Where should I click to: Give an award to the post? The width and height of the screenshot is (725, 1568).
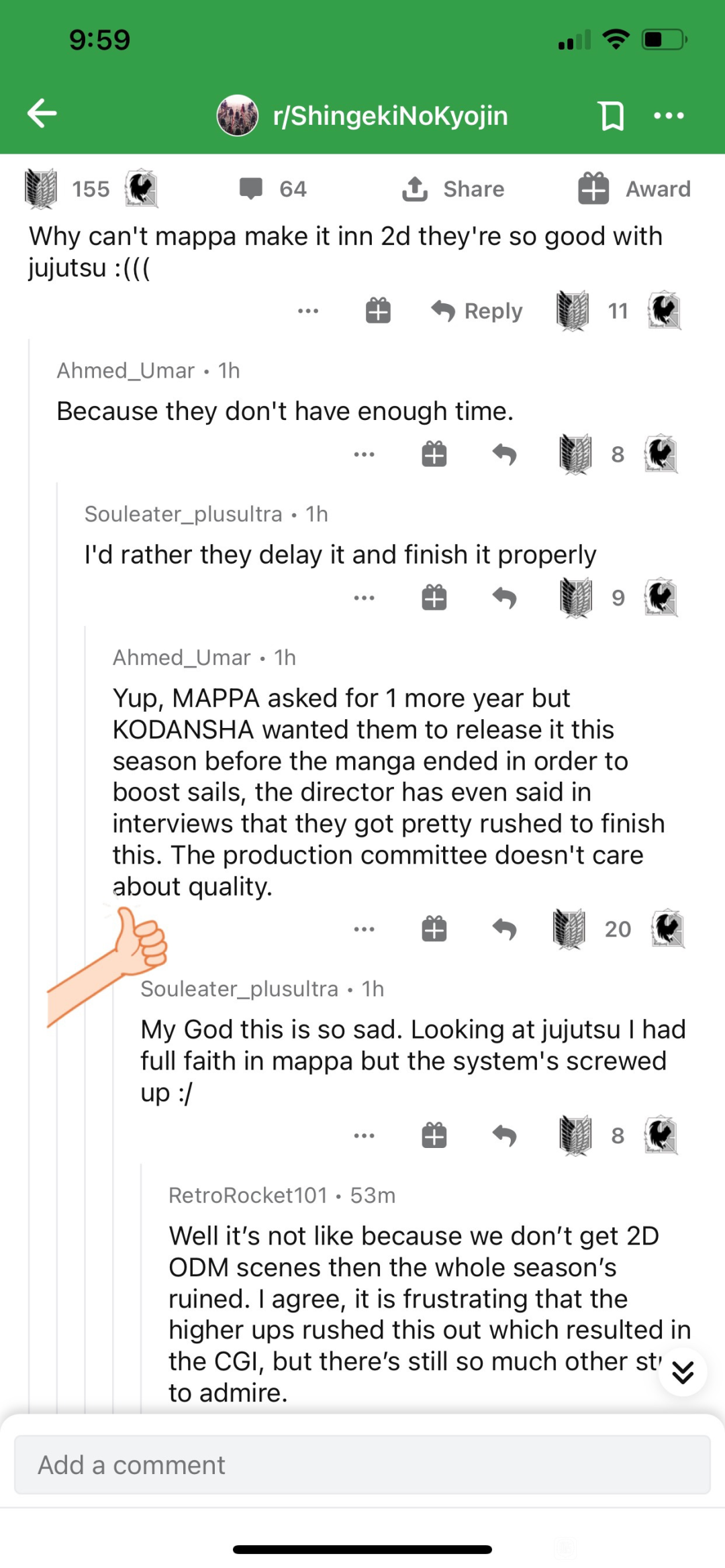(634, 189)
